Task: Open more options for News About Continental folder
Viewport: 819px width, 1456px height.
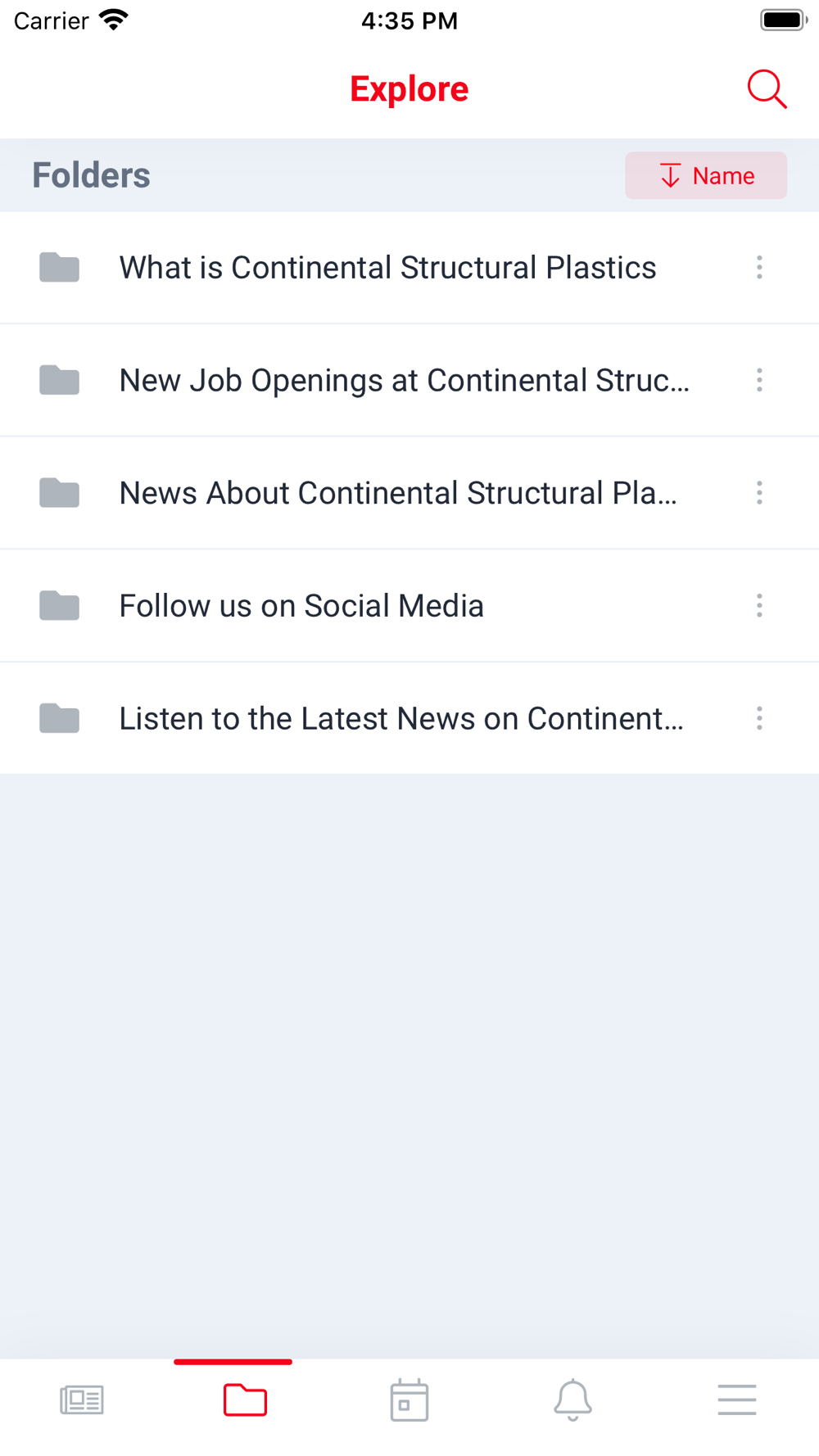Action: pos(759,493)
